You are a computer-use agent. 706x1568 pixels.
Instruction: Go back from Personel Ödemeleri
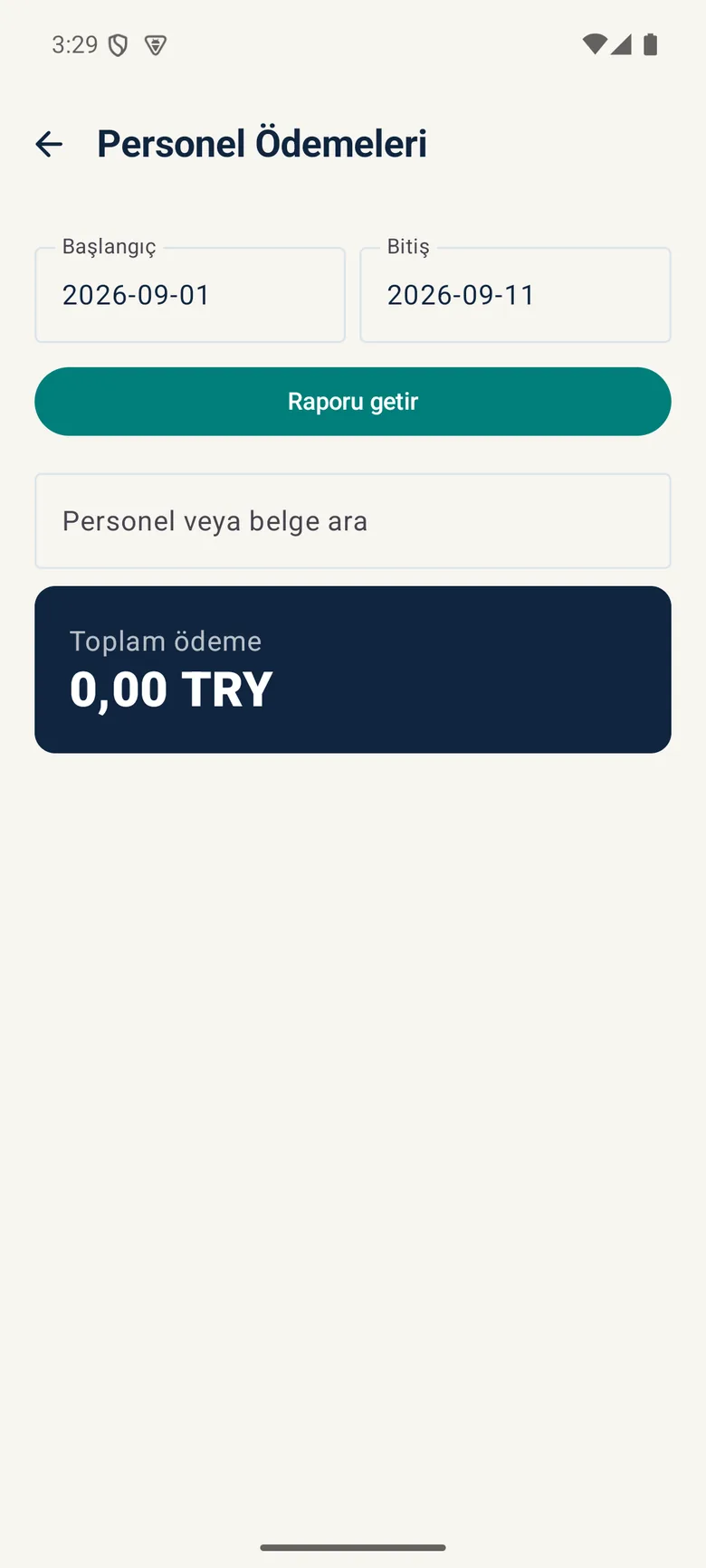click(49, 144)
